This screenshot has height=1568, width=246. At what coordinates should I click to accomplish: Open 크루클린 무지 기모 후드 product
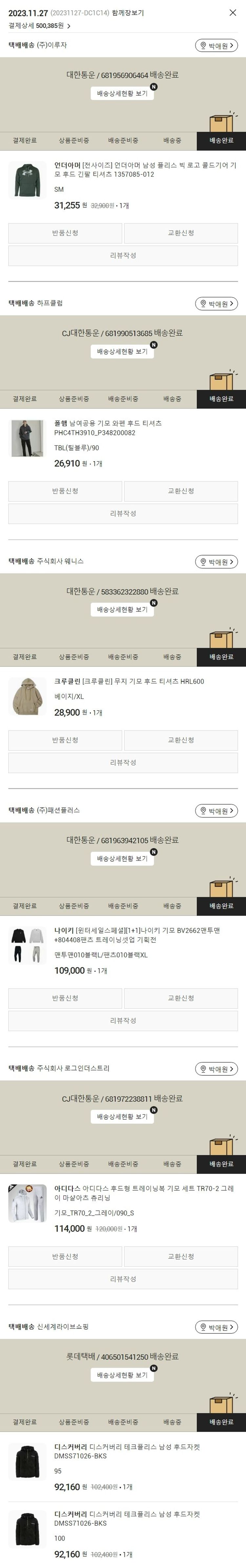[129, 681]
